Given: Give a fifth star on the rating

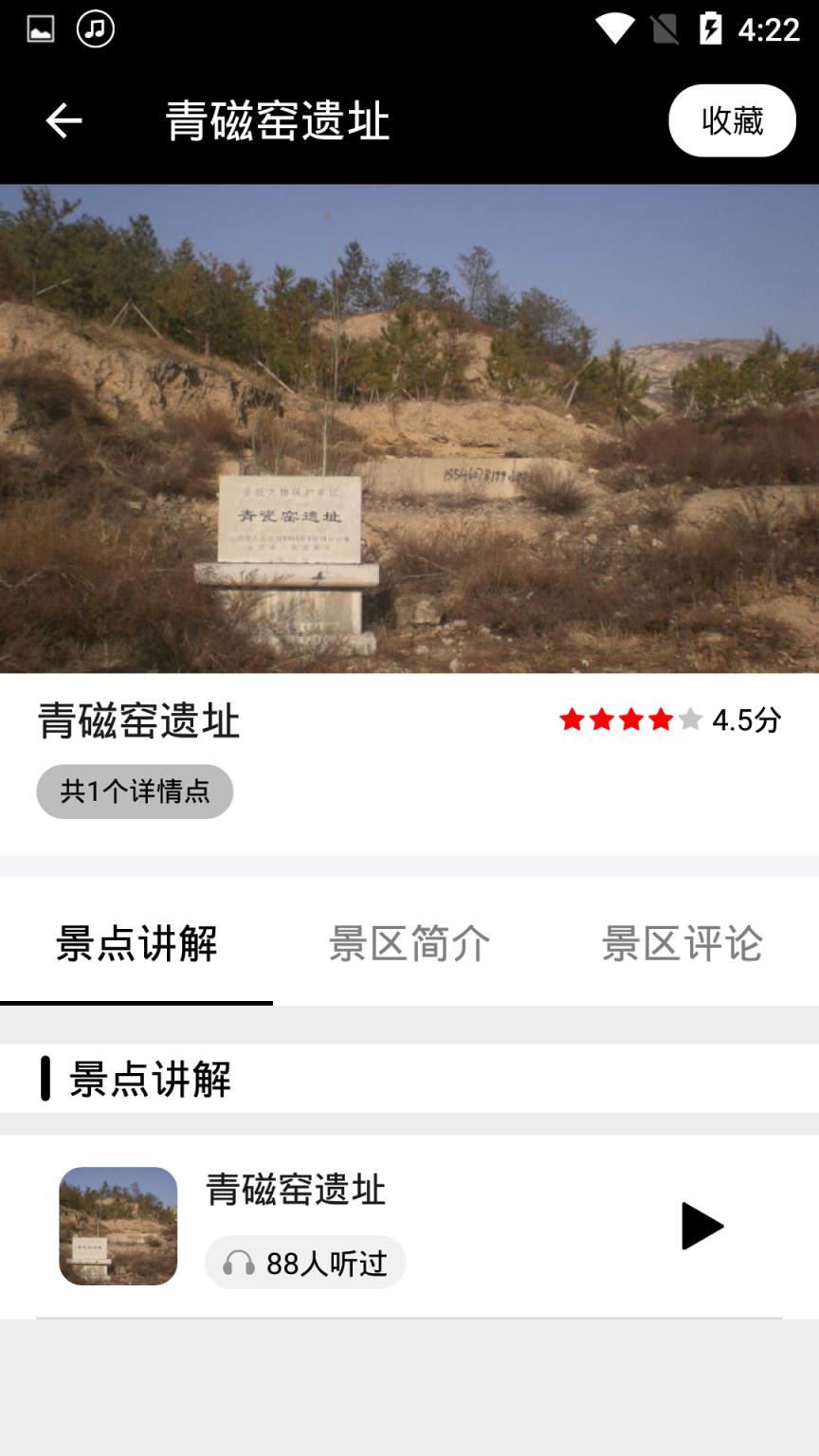Looking at the screenshot, I should (x=691, y=720).
